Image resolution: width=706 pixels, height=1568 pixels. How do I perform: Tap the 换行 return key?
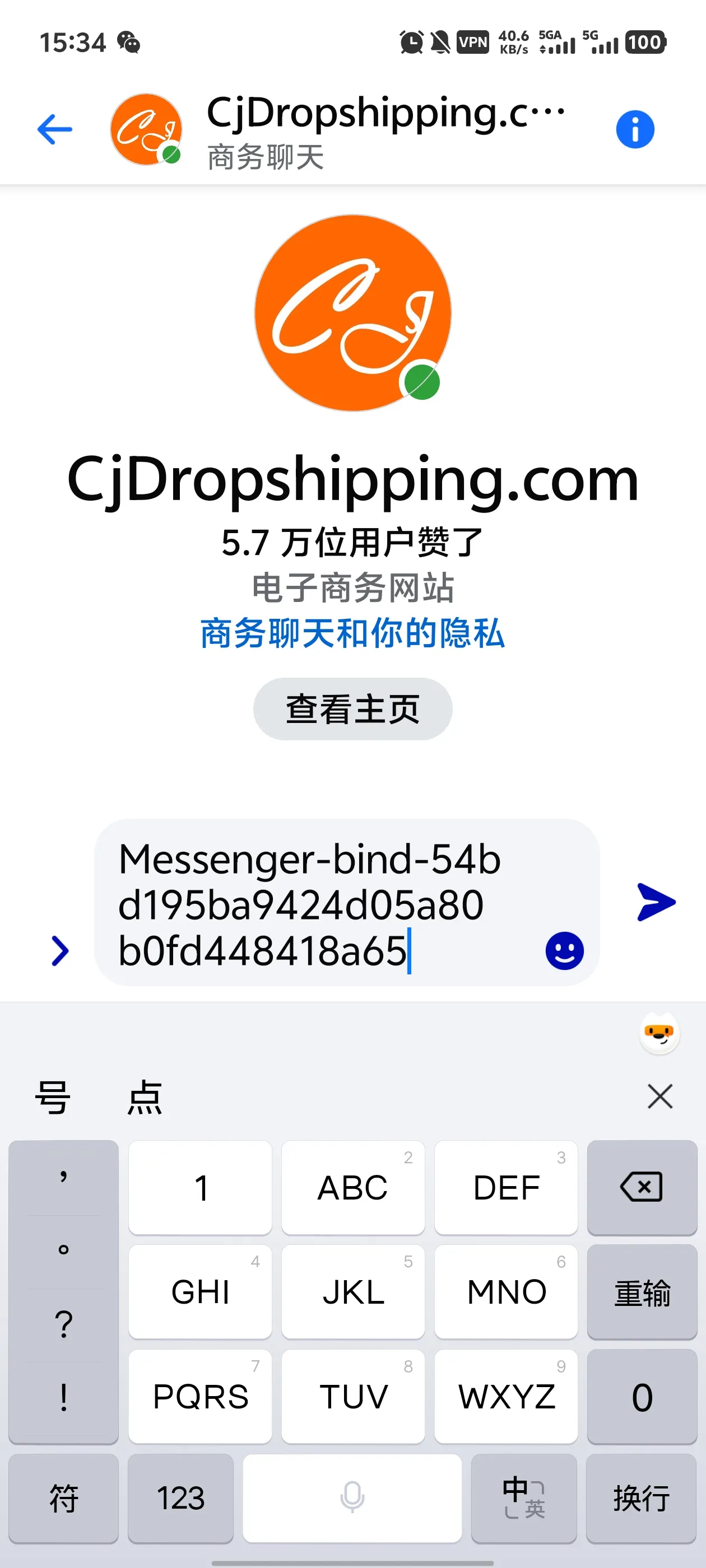[641, 1498]
